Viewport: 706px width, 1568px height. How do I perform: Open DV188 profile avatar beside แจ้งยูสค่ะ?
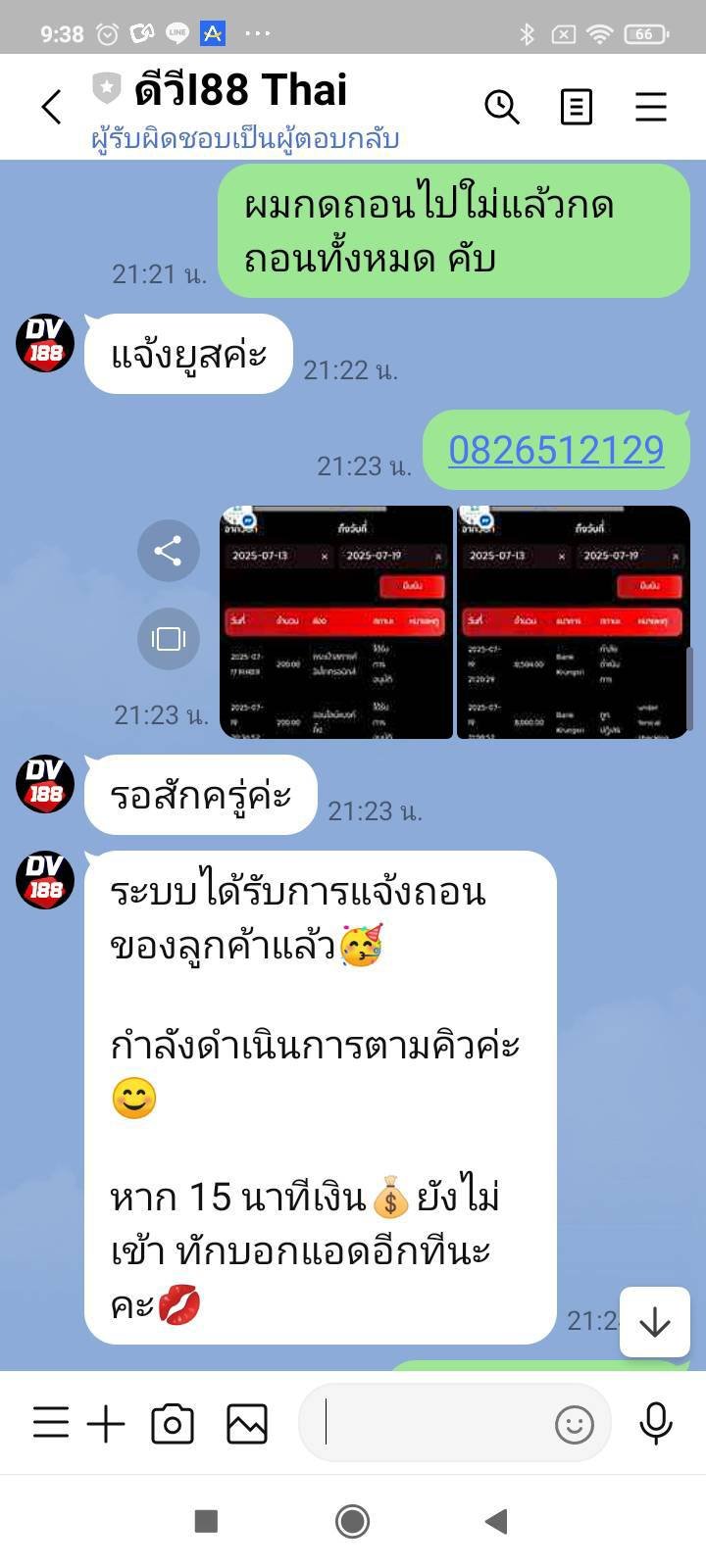45,345
